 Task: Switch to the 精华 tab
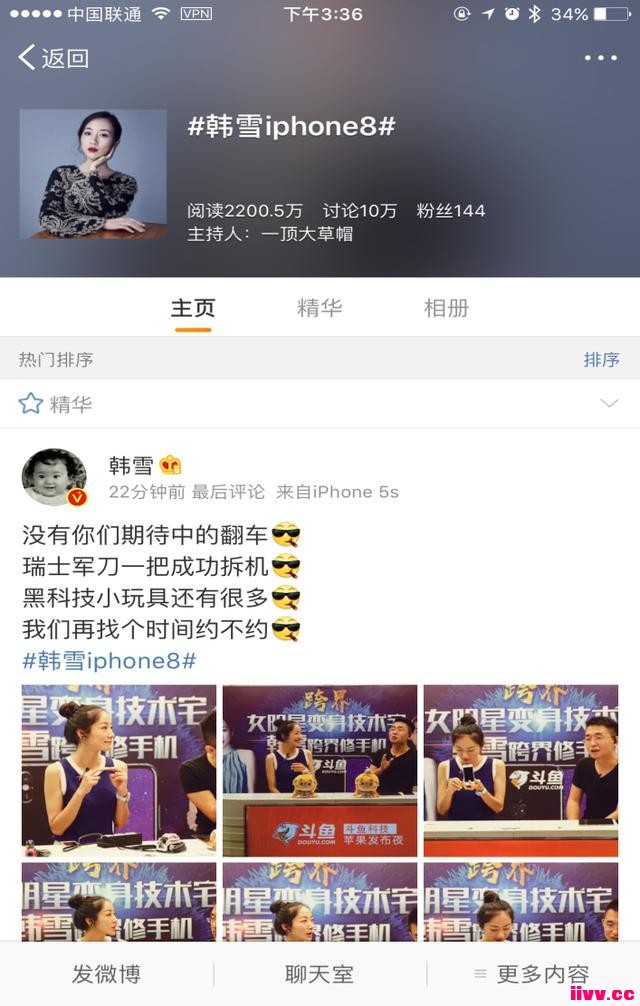[319, 308]
